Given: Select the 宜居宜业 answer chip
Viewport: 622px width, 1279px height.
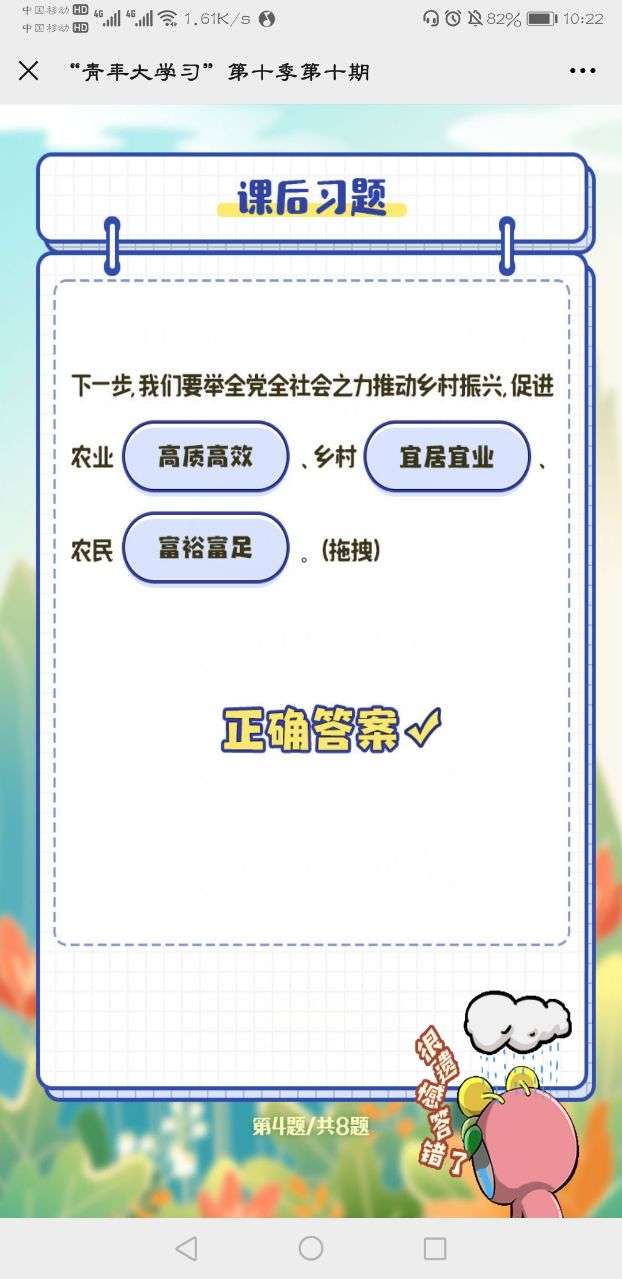Looking at the screenshot, I should coord(446,457).
